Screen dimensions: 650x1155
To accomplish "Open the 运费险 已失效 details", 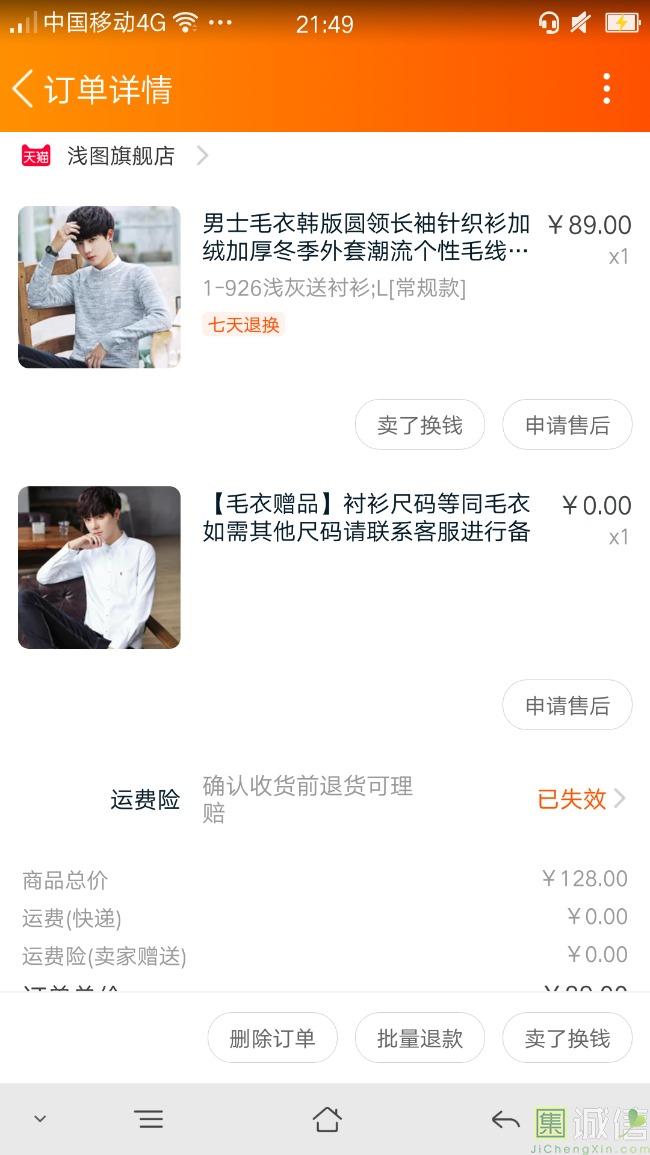I will coord(580,799).
